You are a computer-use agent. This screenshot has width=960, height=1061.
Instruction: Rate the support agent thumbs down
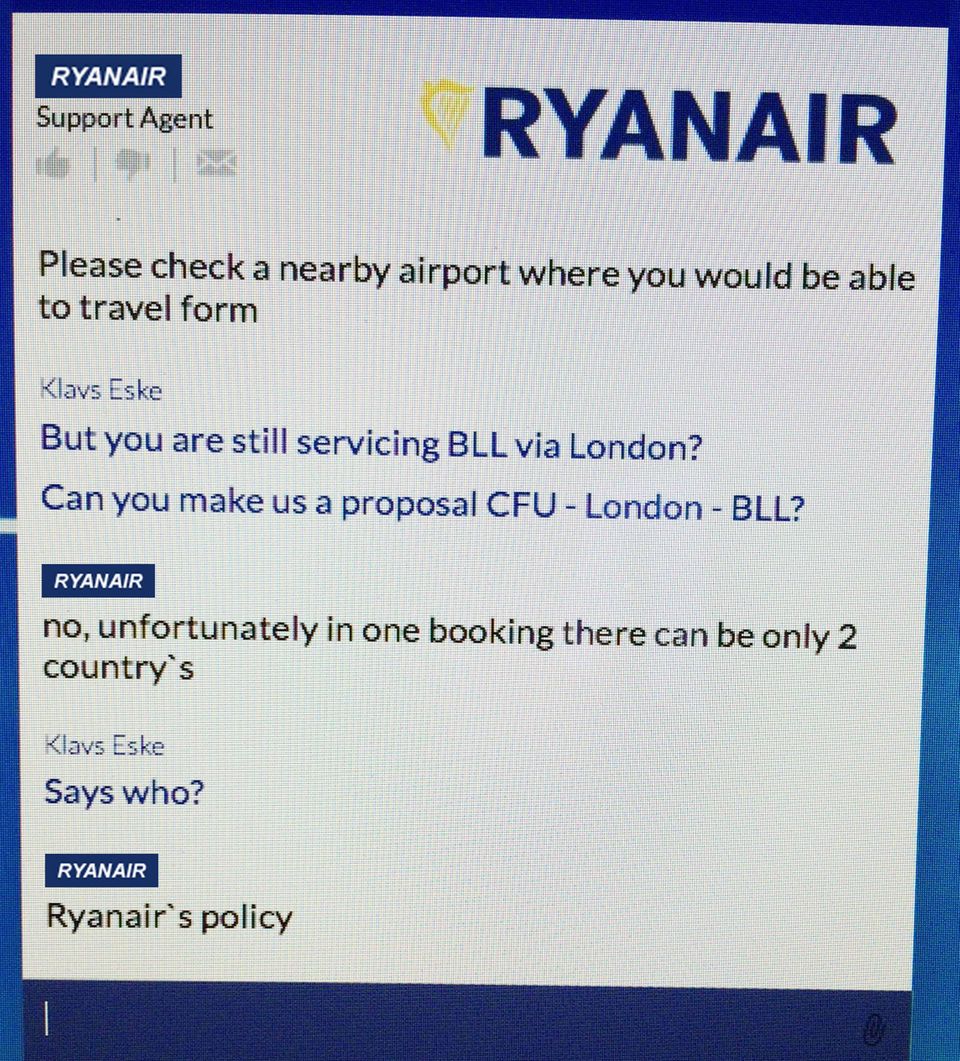[133, 163]
